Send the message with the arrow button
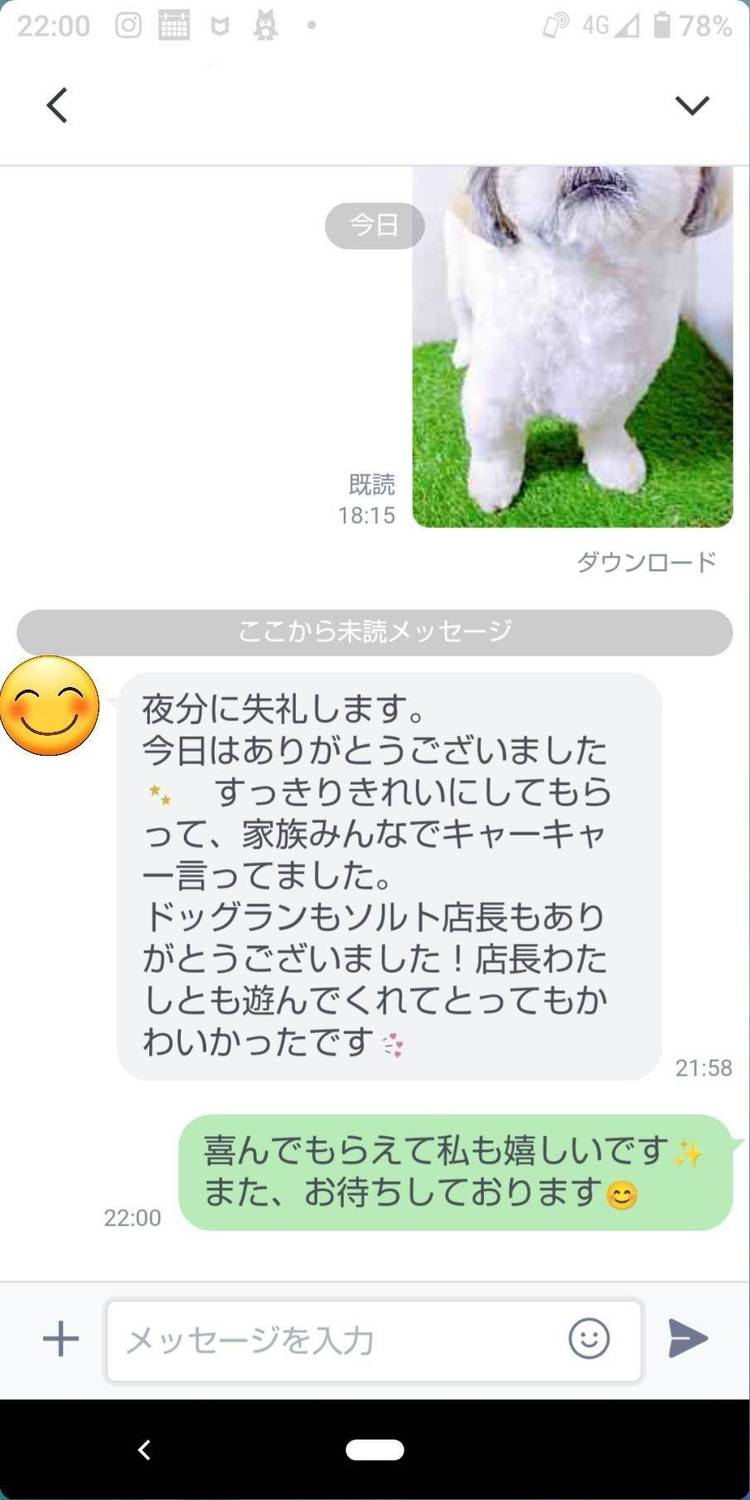 688,1339
